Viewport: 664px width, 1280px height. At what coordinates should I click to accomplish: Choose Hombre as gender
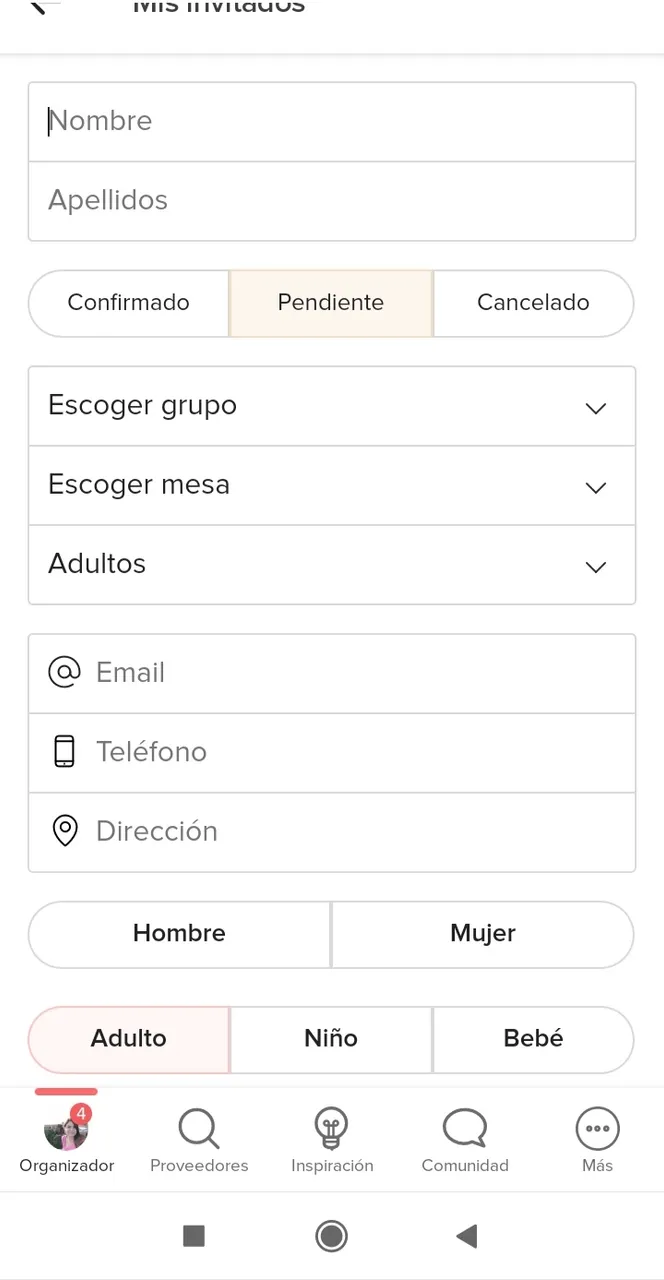click(179, 934)
